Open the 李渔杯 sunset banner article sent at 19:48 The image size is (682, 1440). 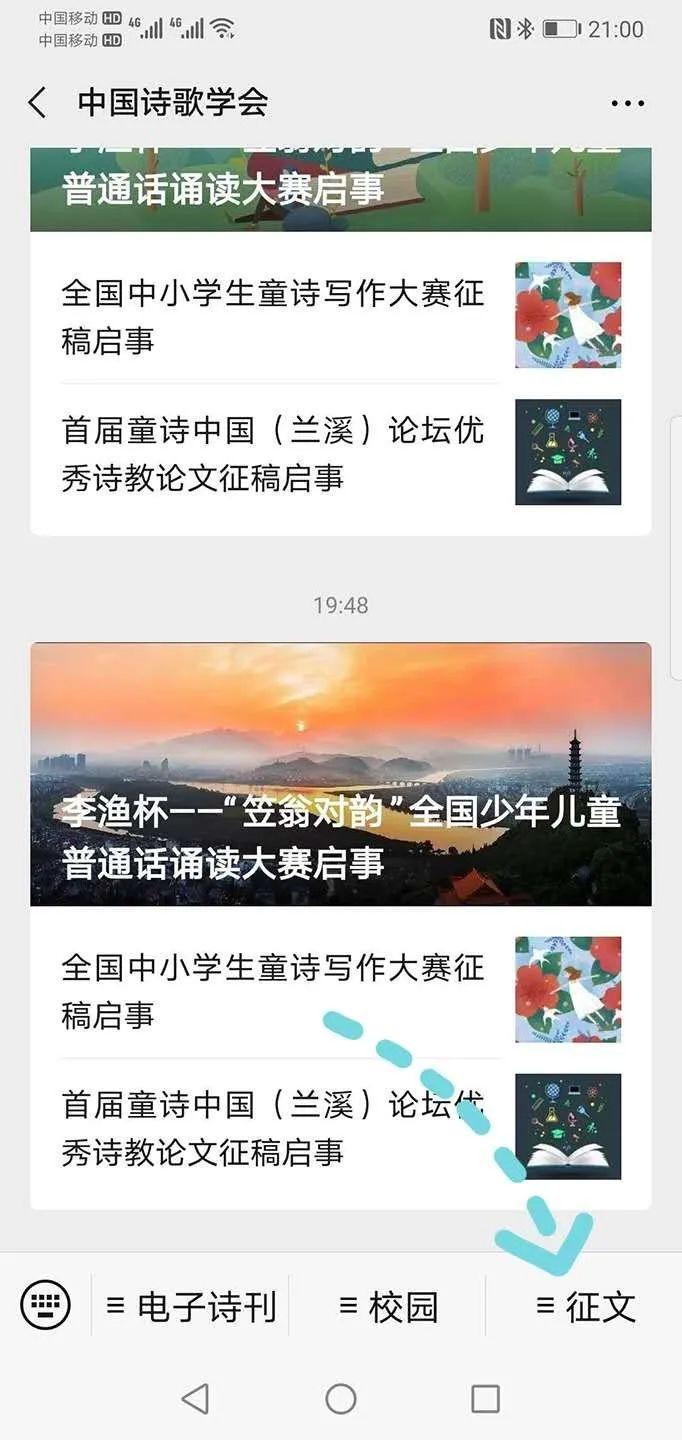pyautogui.click(x=340, y=774)
